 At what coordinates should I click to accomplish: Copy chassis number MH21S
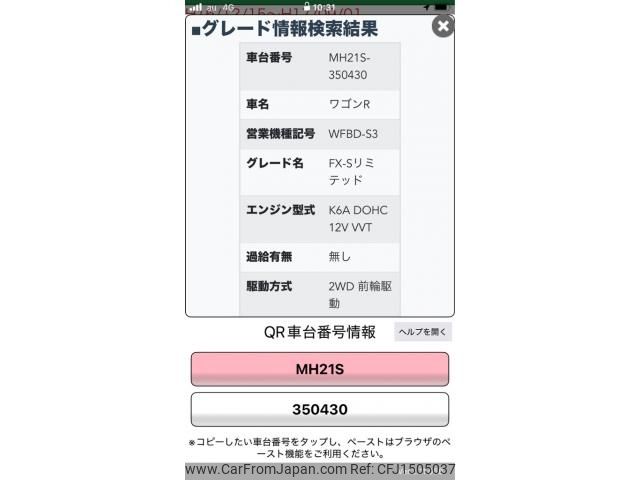point(319,369)
